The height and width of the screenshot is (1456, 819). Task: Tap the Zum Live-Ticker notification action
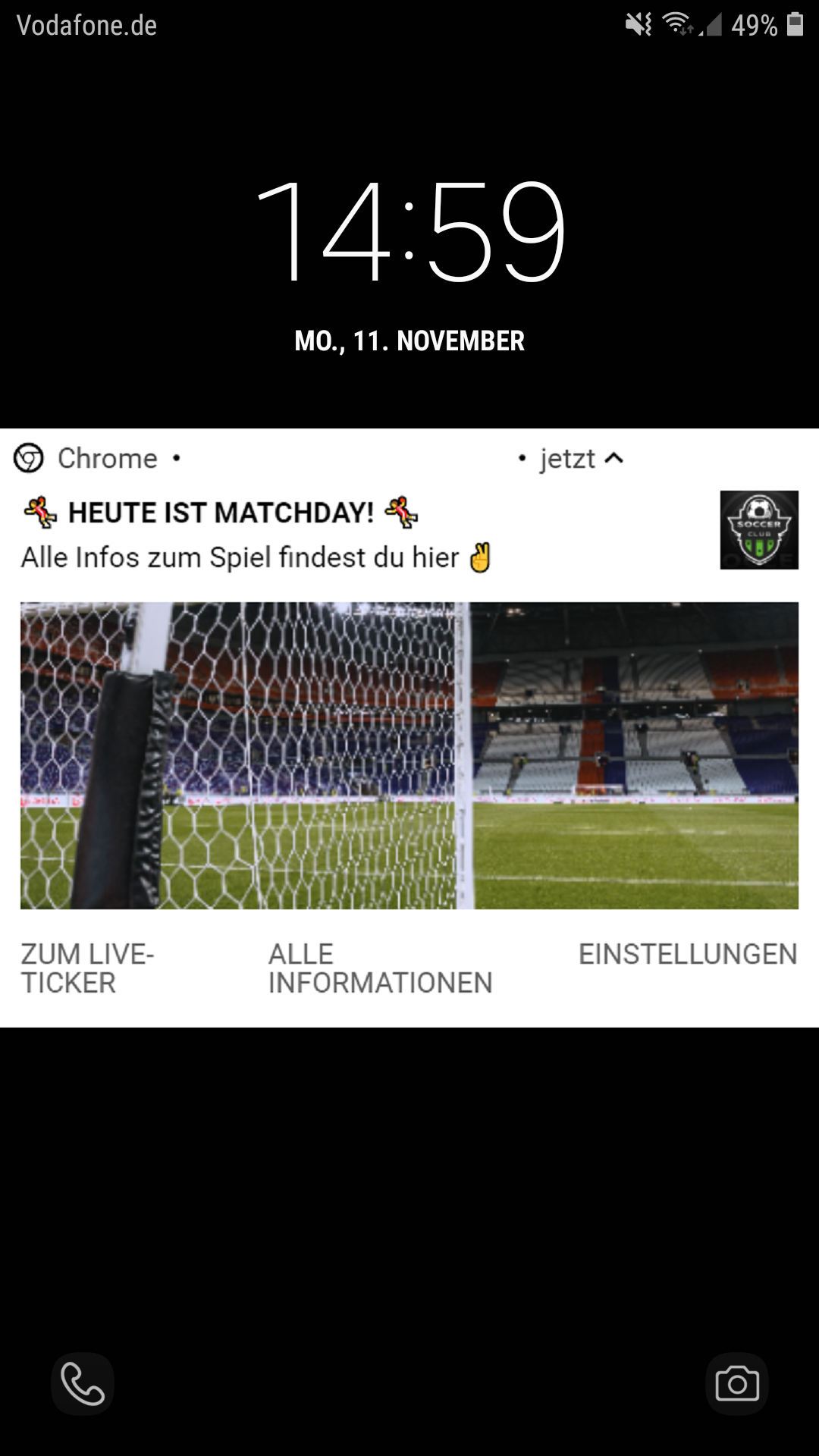(x=87, y=968)
